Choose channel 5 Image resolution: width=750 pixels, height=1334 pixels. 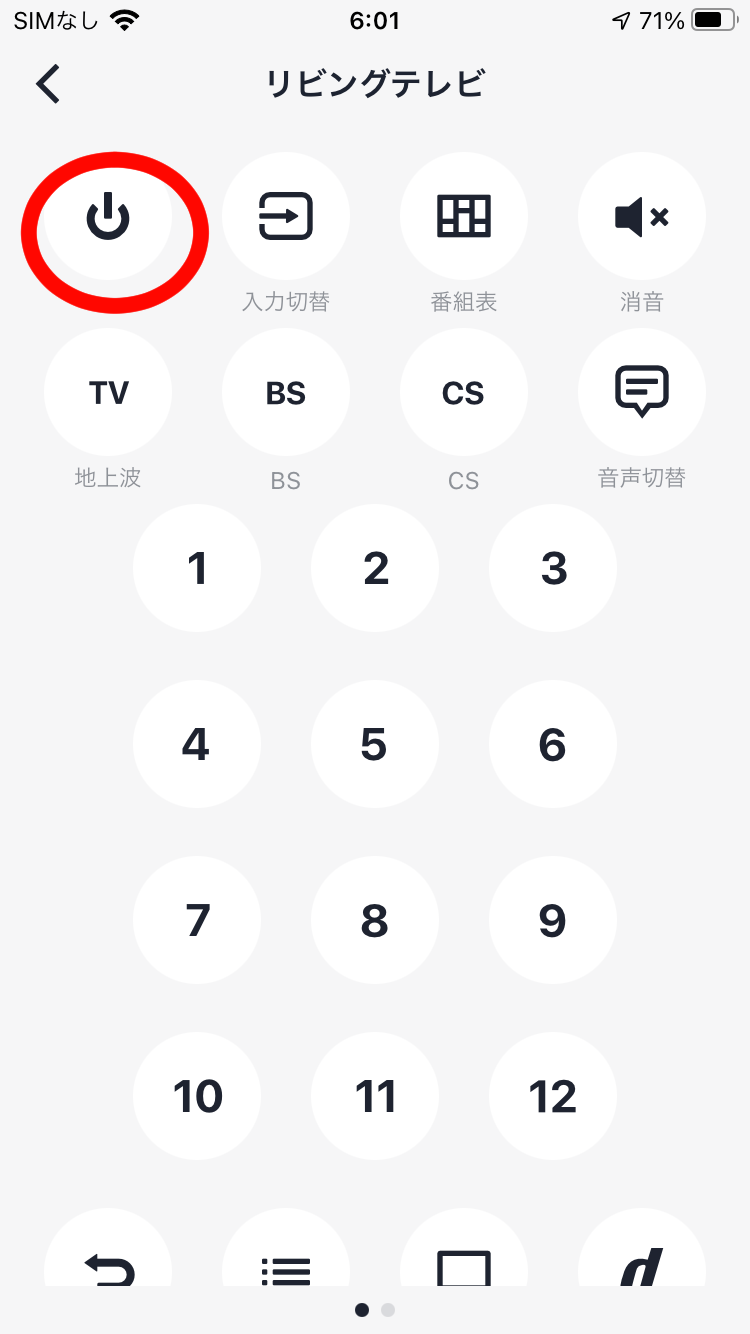375,745
